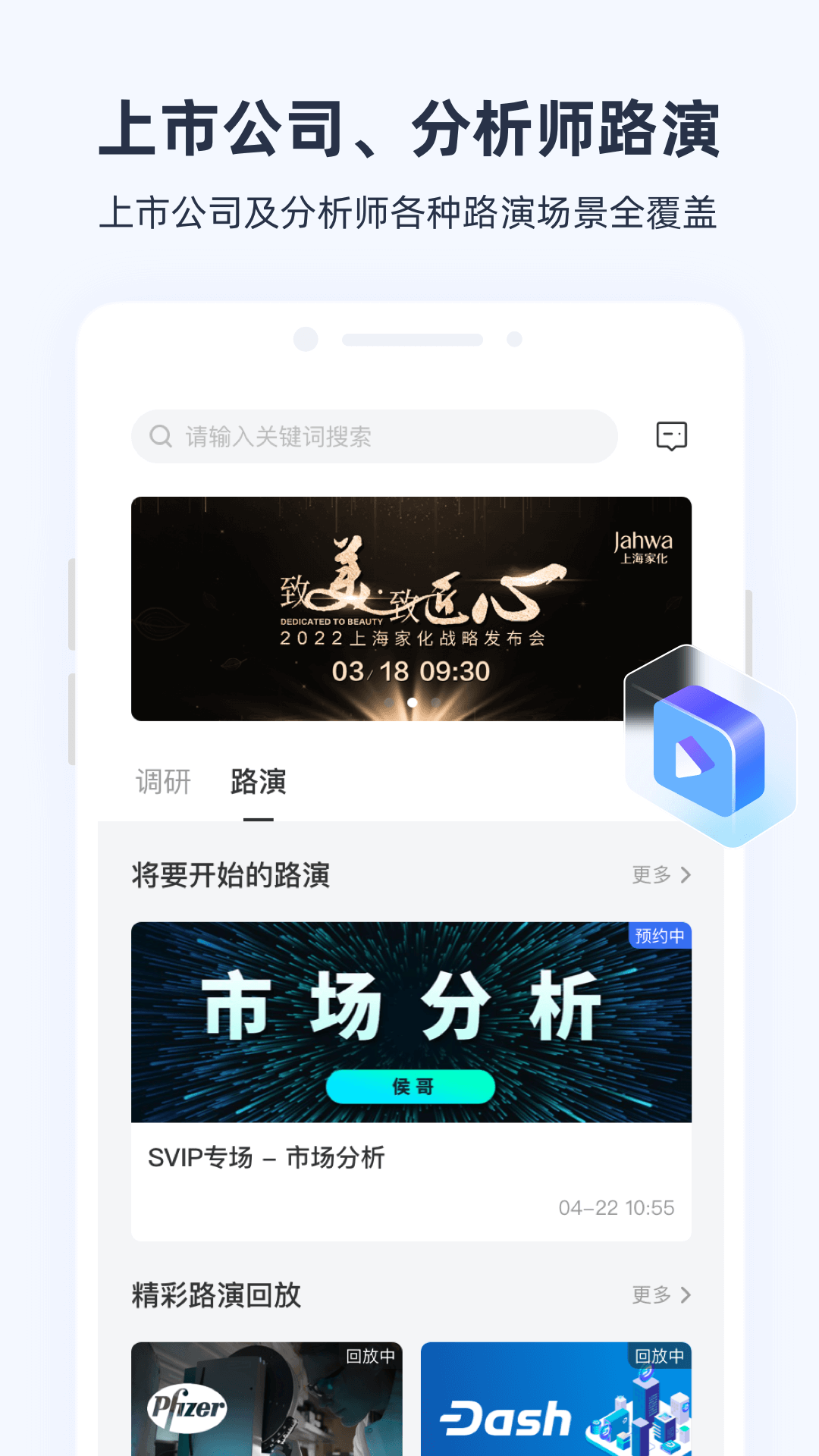
Task: Expand 更多 under 将要开始的路演 section
Action: (651, 874)
